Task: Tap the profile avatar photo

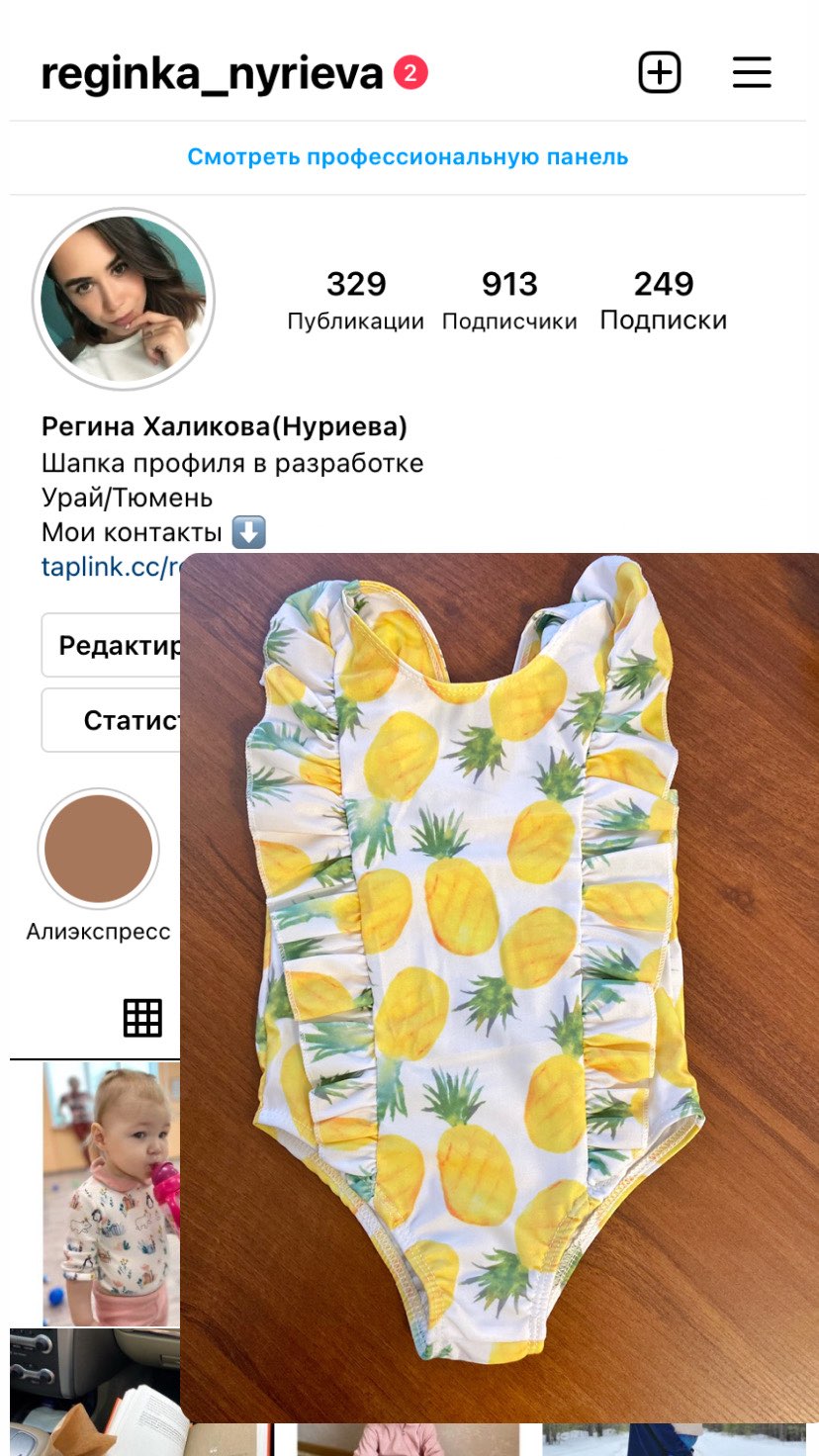Action: click(124, 299)
